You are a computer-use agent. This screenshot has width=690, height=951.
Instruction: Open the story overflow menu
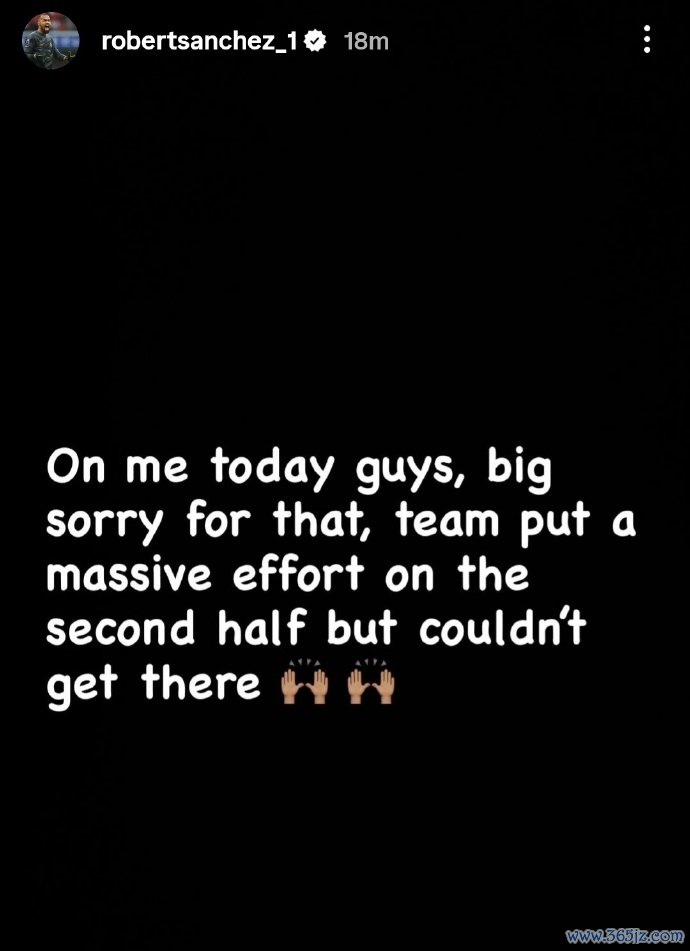pos(647,40)
